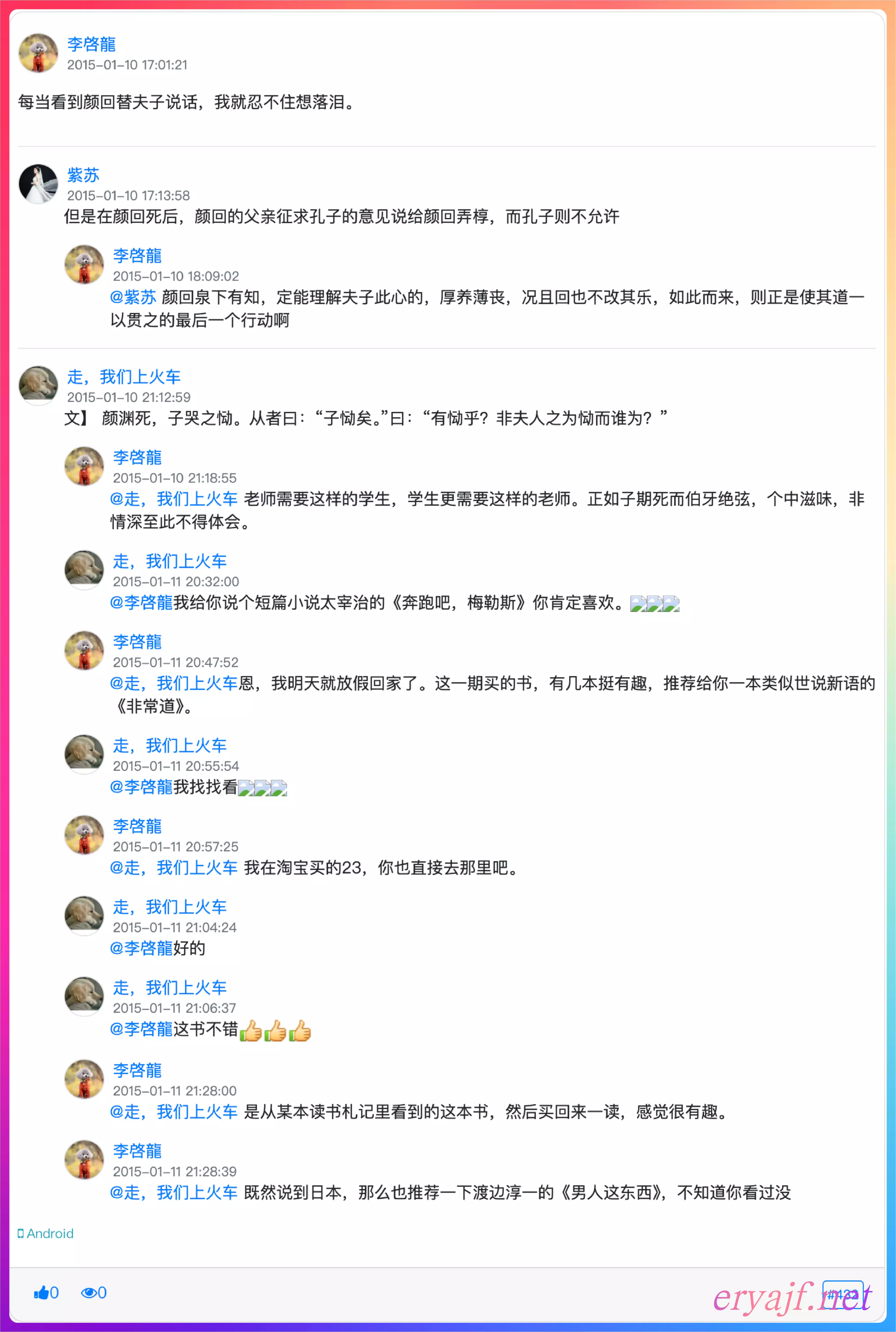This screenshot has width=896, height=1332.
Task: Tap the @走,我们上火车 mention in the 淘宝 reply
Action: tap(174, 868)
